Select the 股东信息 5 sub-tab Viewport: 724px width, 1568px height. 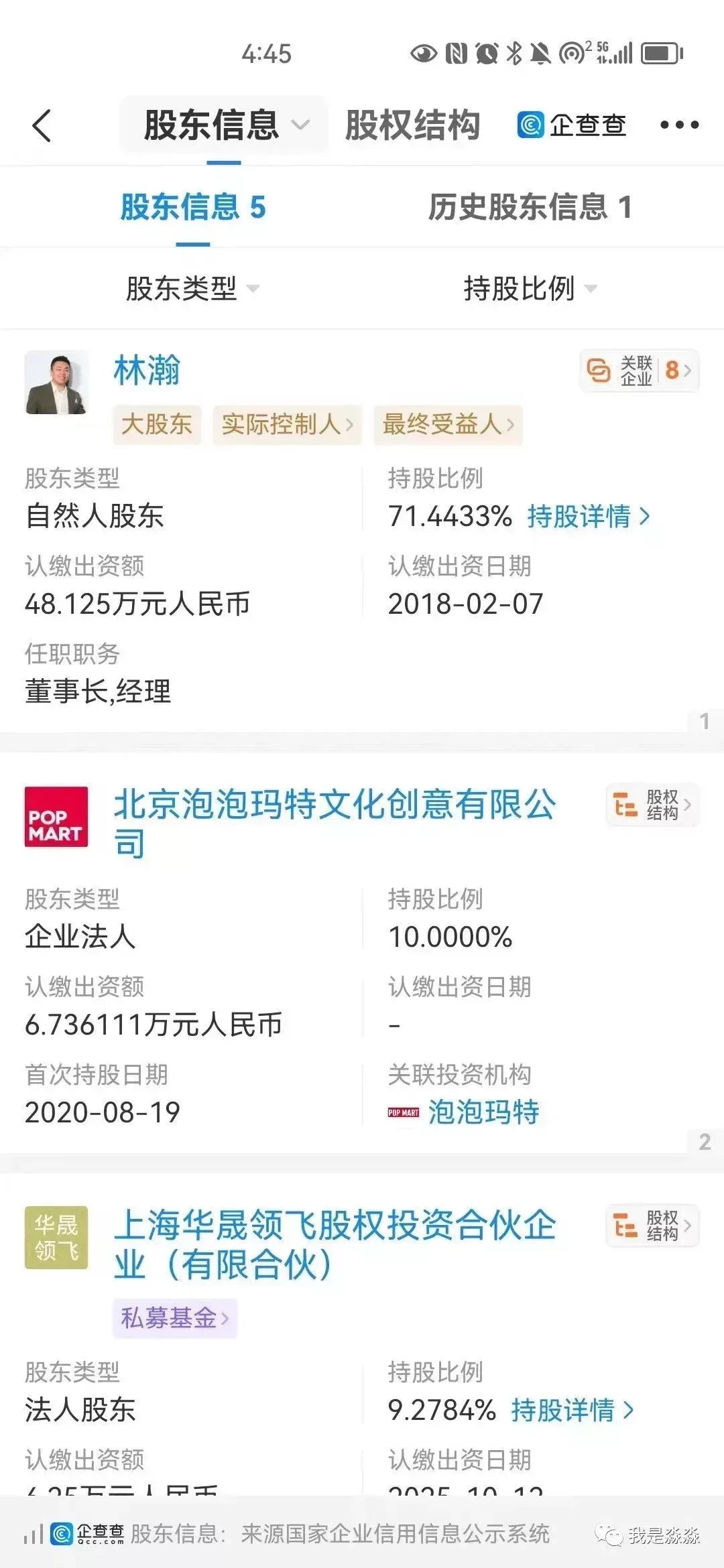click(x=193, y=206)
